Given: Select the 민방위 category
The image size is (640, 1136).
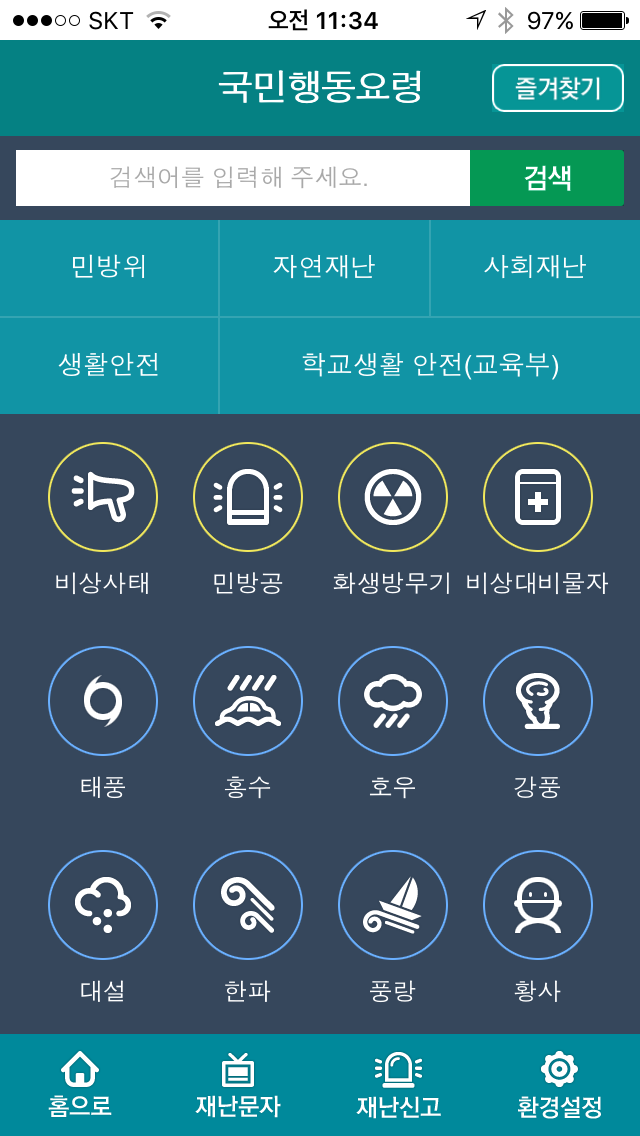Looking at the screenshot, I should 109,268.
